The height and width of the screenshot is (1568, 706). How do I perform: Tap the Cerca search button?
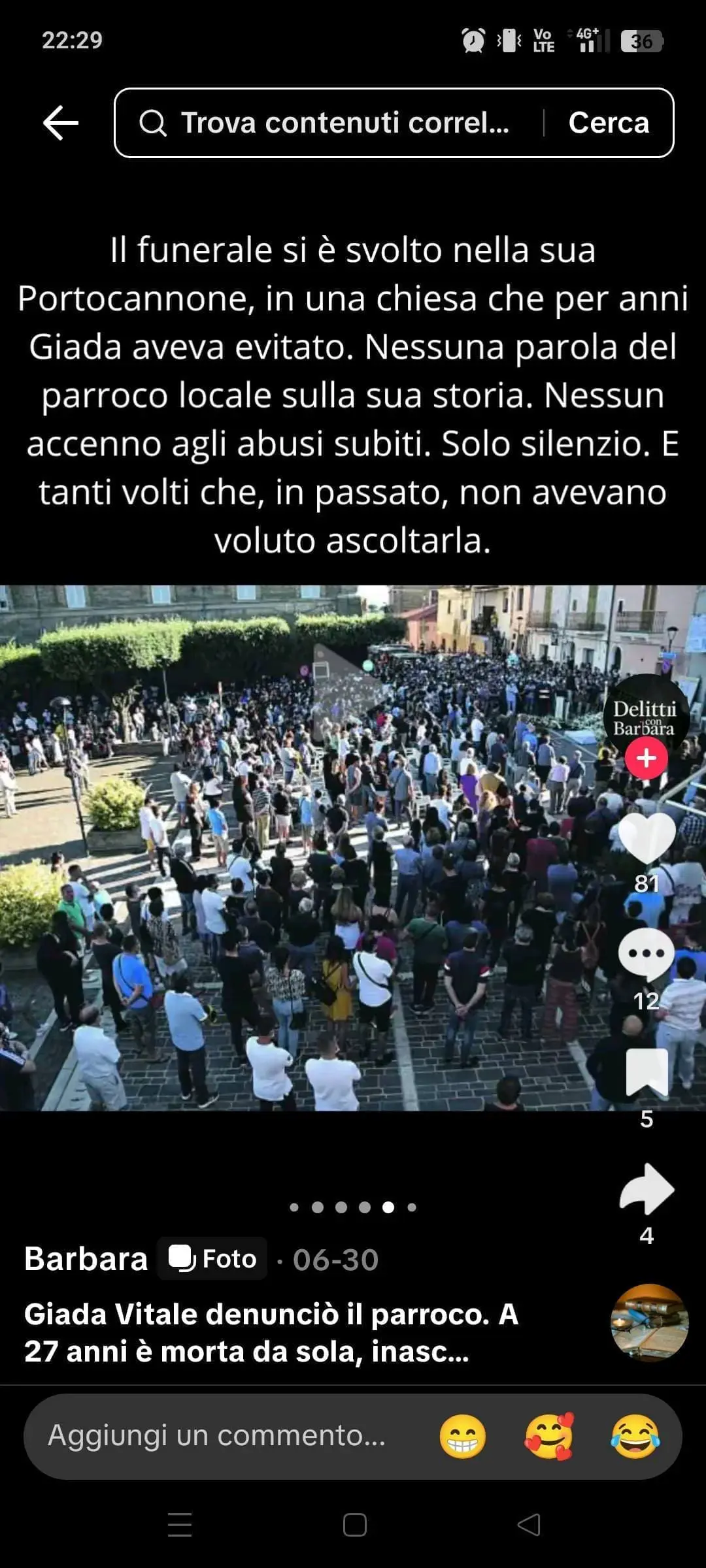[609, 123]
